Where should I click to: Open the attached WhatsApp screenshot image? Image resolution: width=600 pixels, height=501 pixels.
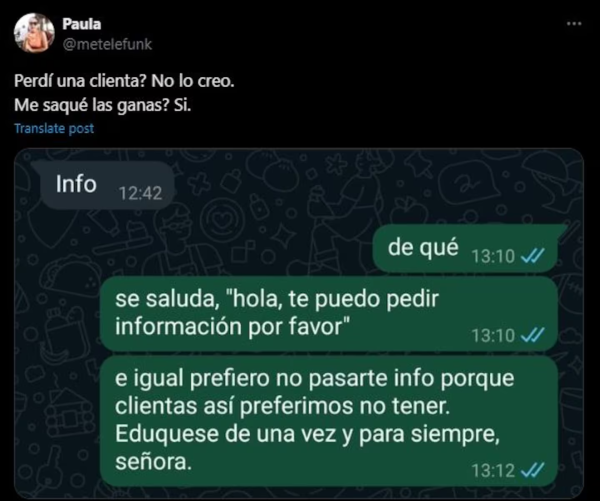(x=300, y=320)
